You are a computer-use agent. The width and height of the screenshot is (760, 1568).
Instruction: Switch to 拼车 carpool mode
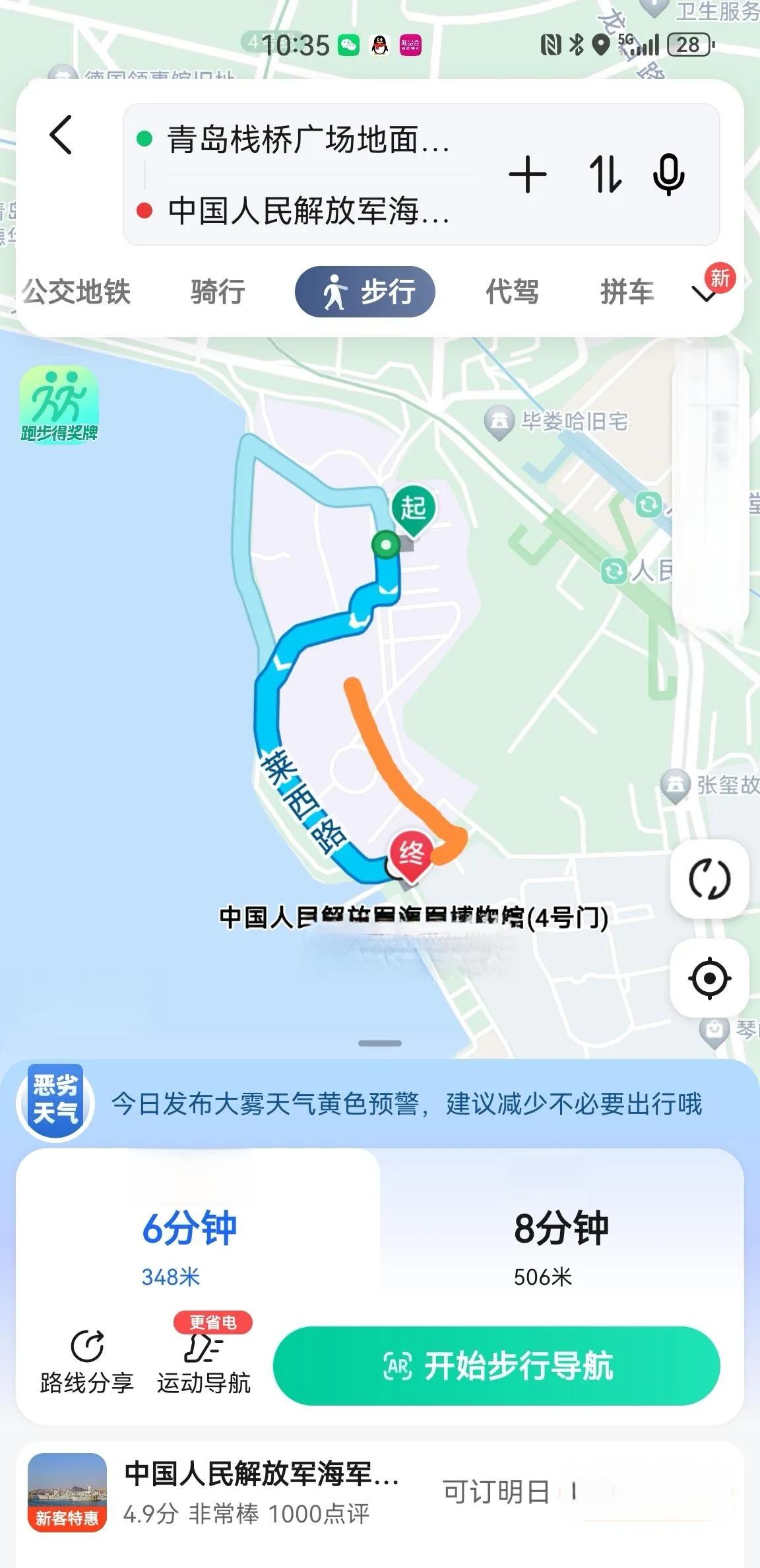[x=627, y=292]
